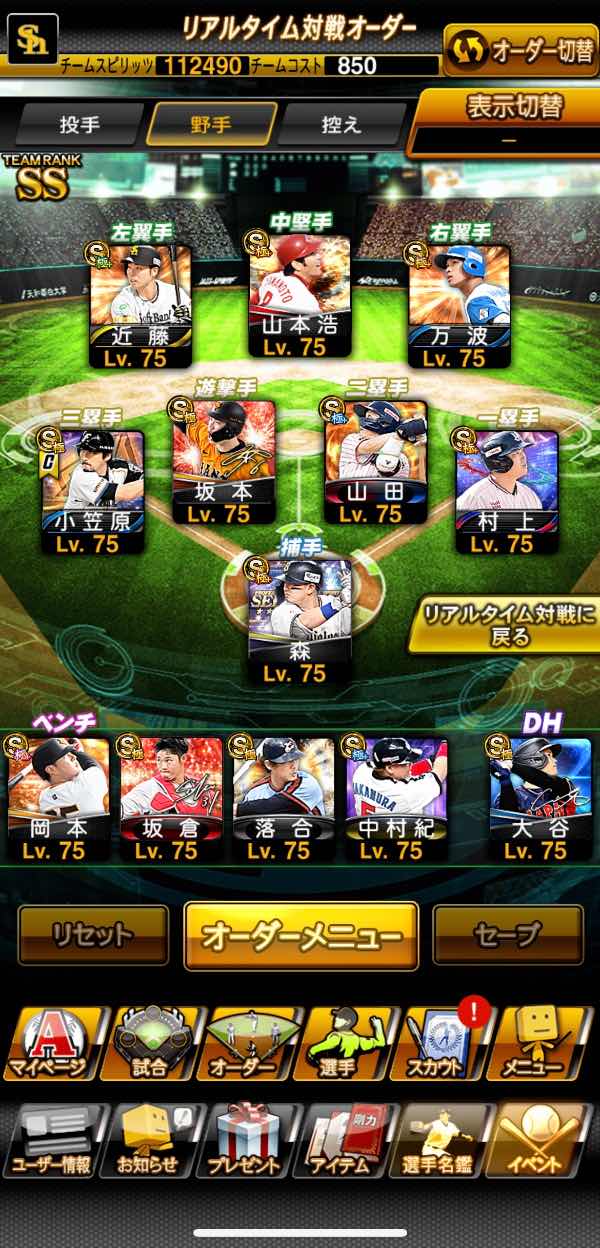The width and height of the screenshot is (600, 1248).
Task: Select center fielder 山本浩 card
Action: click(x=300, y=297)
